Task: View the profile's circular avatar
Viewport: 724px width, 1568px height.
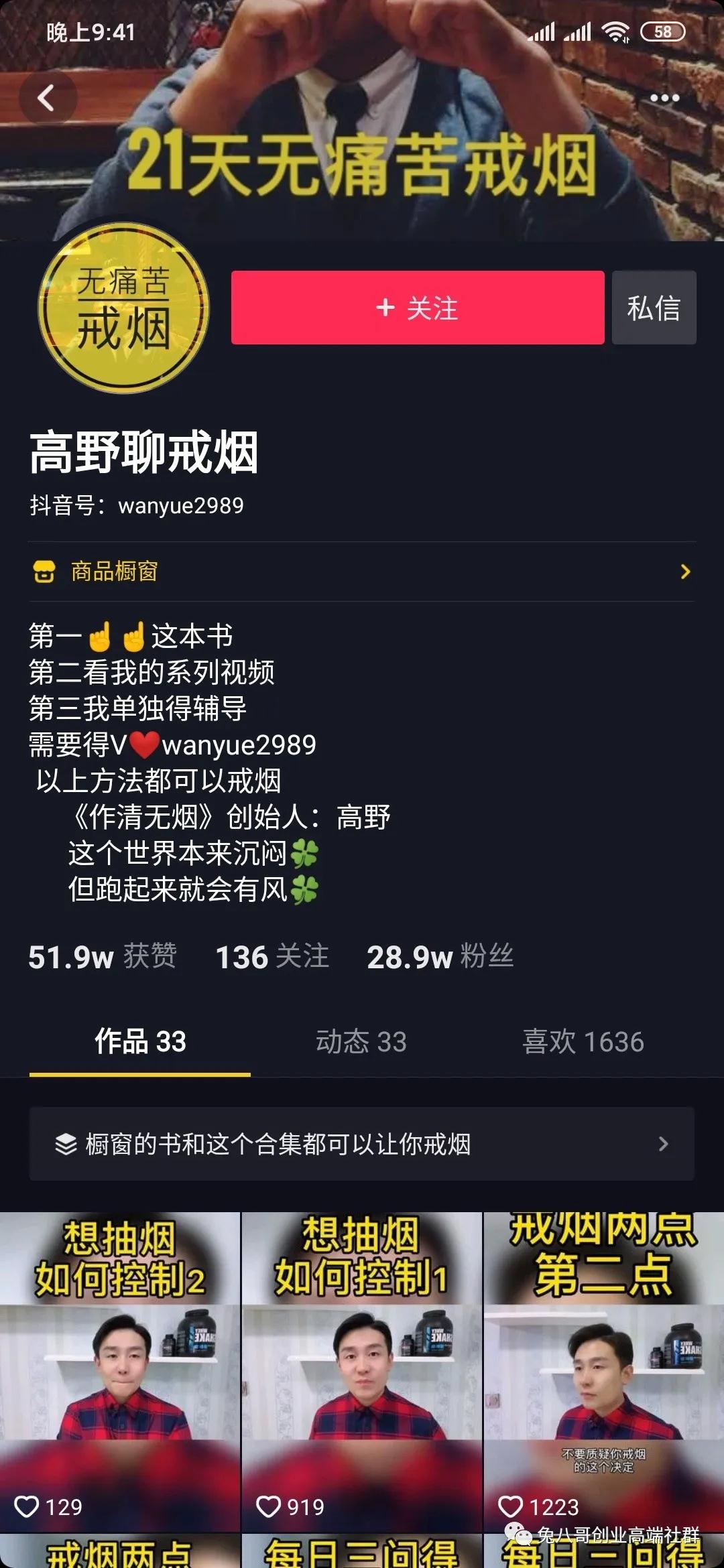Action: [x=123, y=308]
